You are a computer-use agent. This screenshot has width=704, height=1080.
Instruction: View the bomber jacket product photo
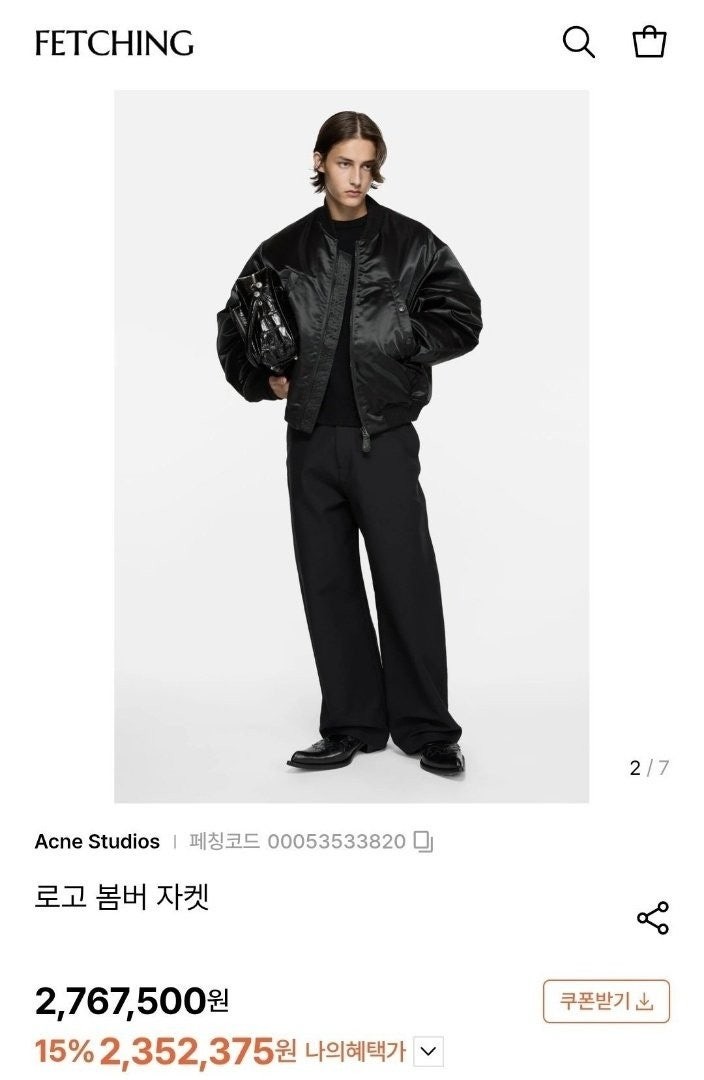pos(351,446)
